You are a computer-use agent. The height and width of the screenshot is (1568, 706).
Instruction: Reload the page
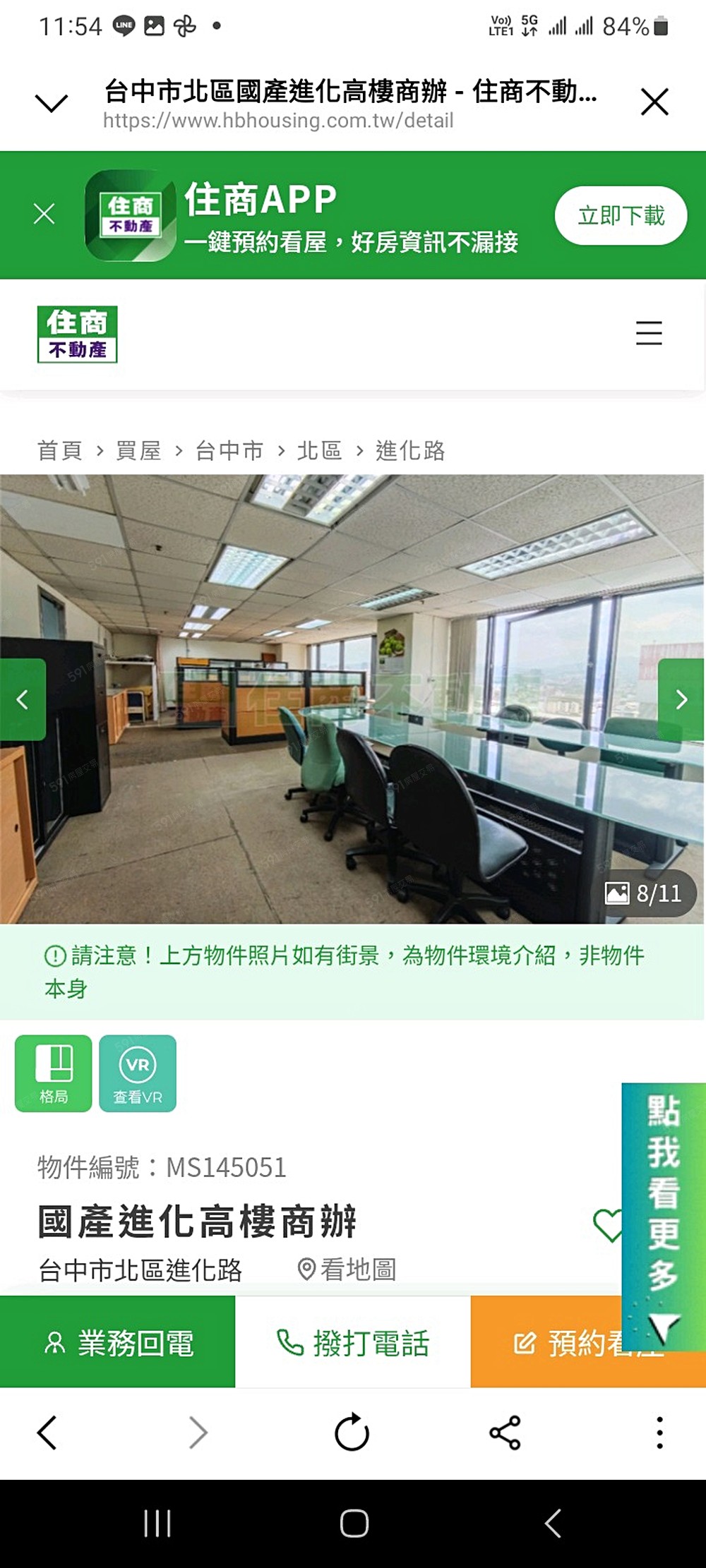352,1433
